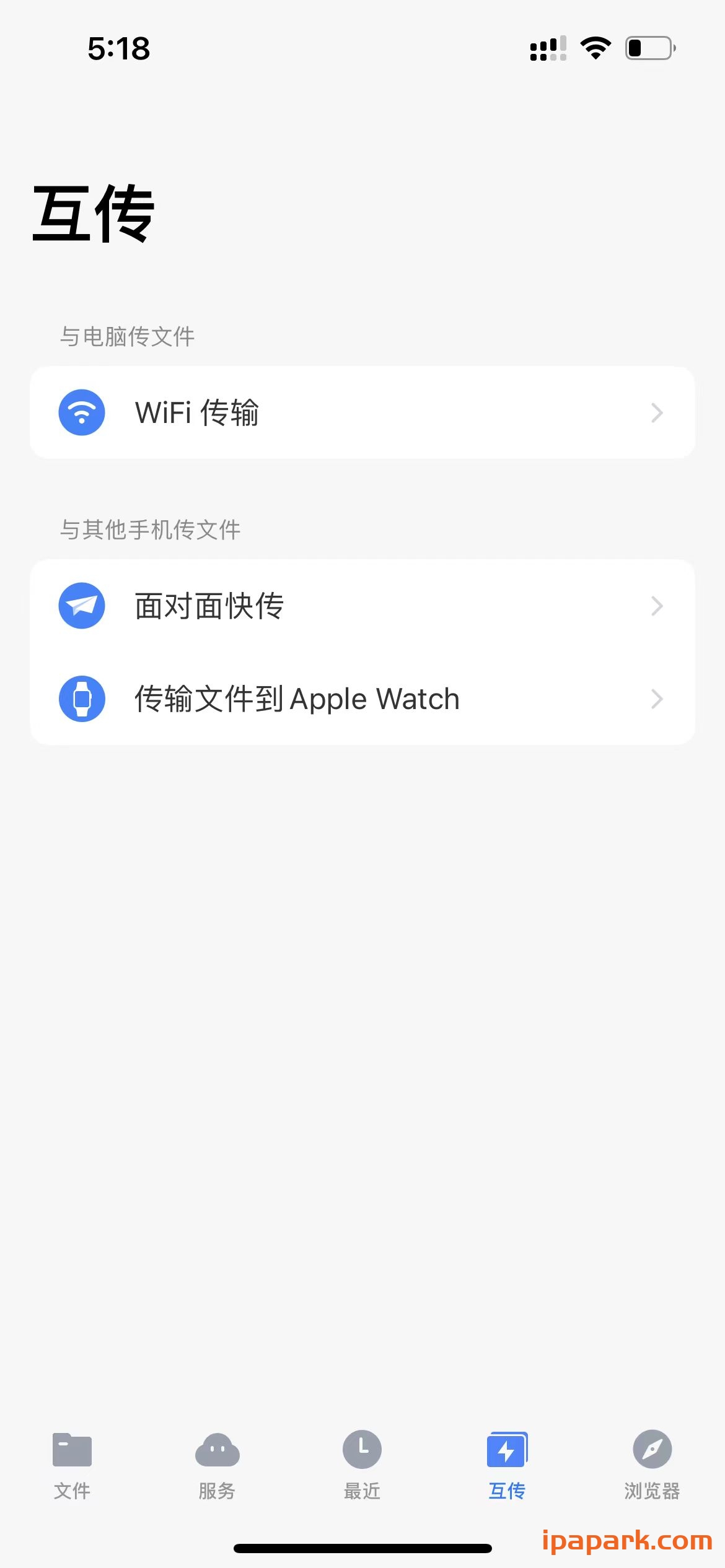Expand WiFi 传输 via its chevron
The image size is (725, 1568).
pos(657,412)
